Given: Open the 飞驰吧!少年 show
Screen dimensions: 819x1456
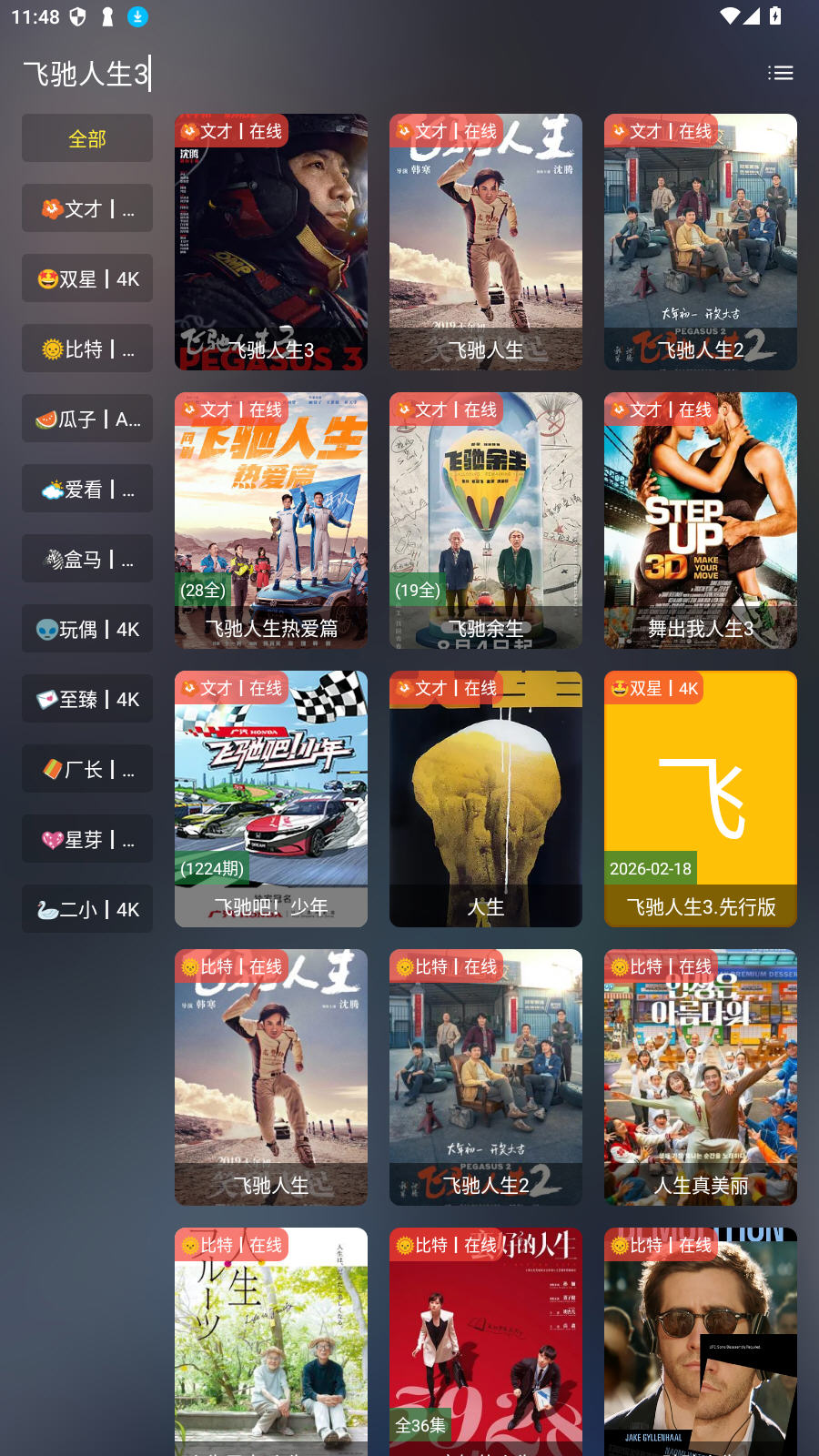Looking at the screenshot, I should click(271, 799).
